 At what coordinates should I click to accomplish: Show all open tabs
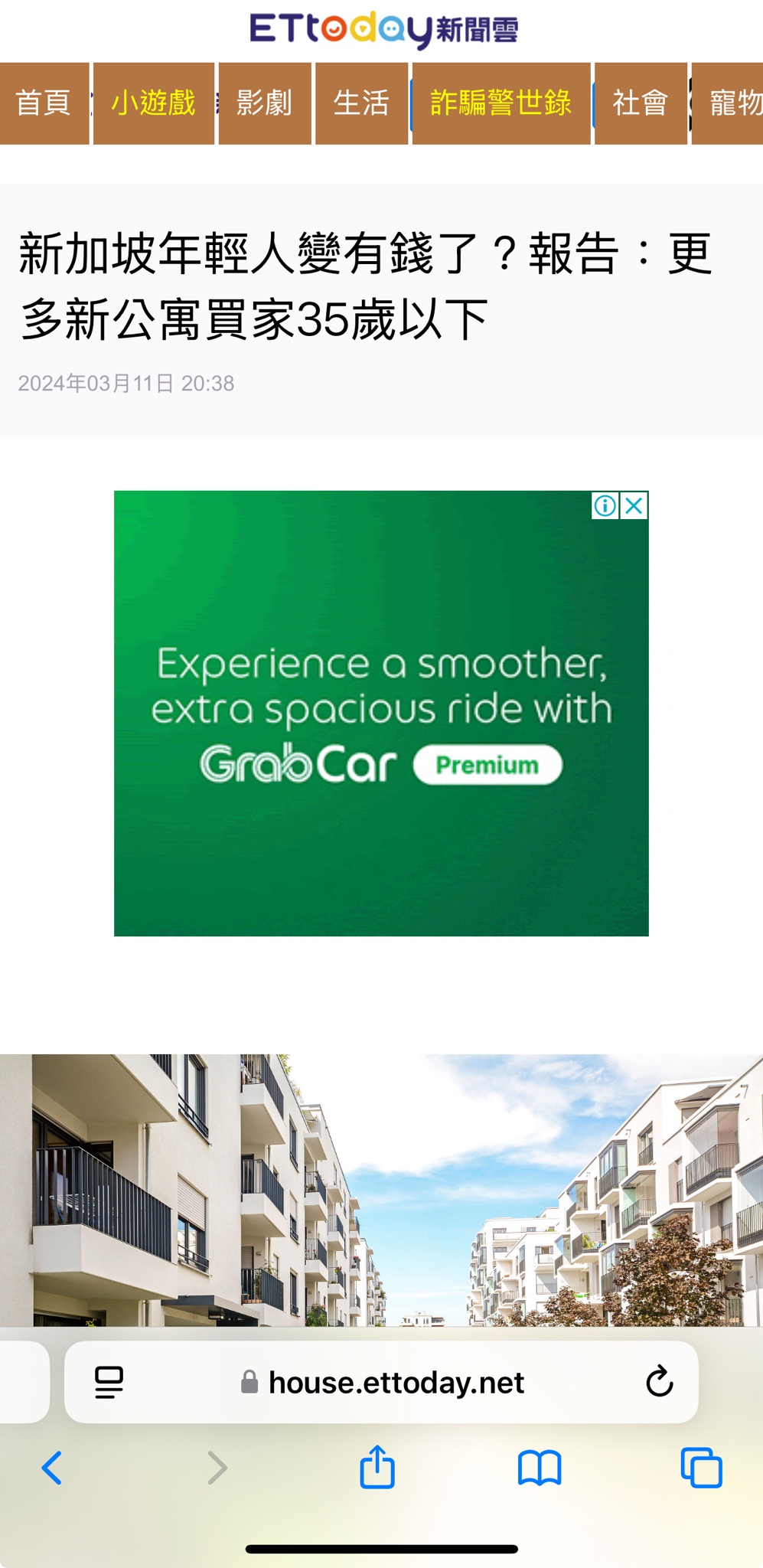(701, 1468)
